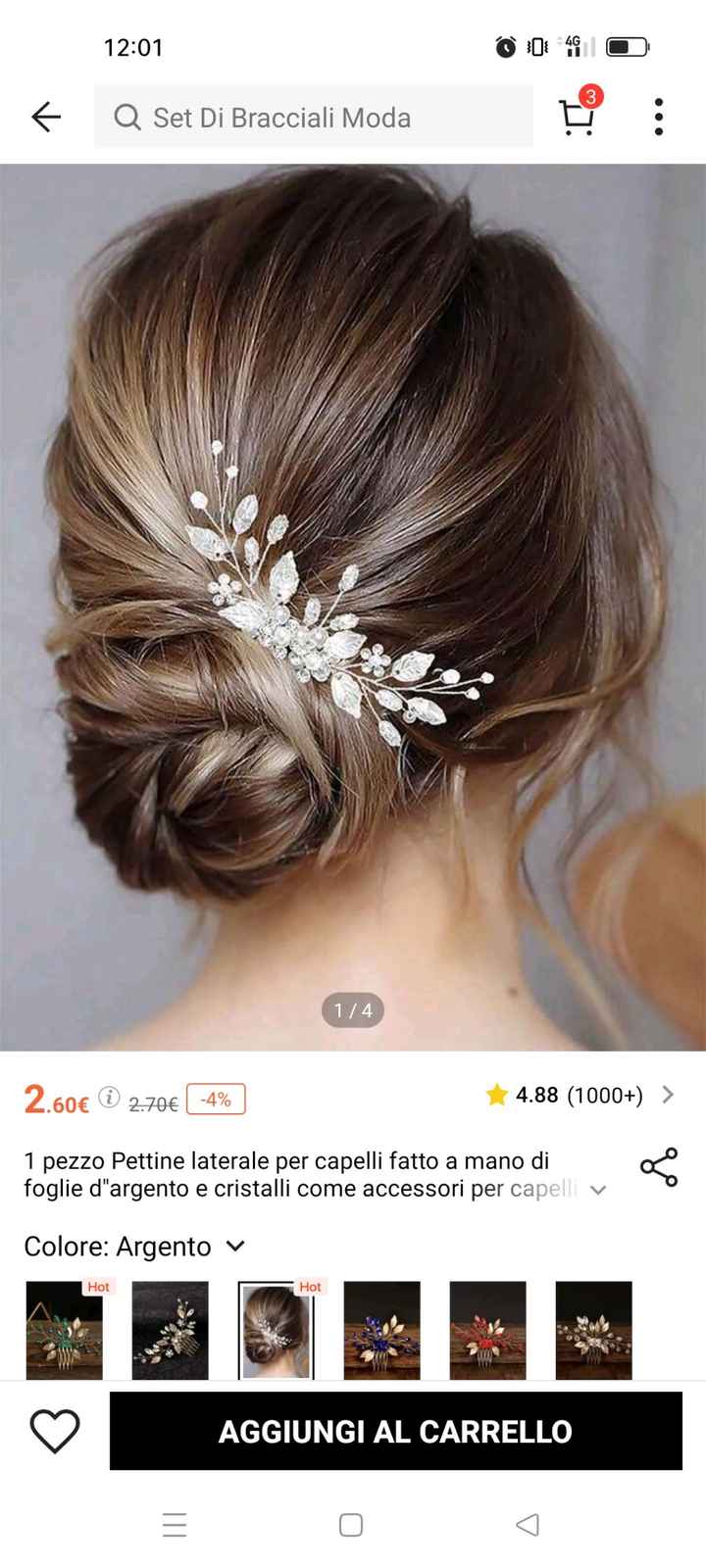Open the shopping cart

click(x=577, y=117)
